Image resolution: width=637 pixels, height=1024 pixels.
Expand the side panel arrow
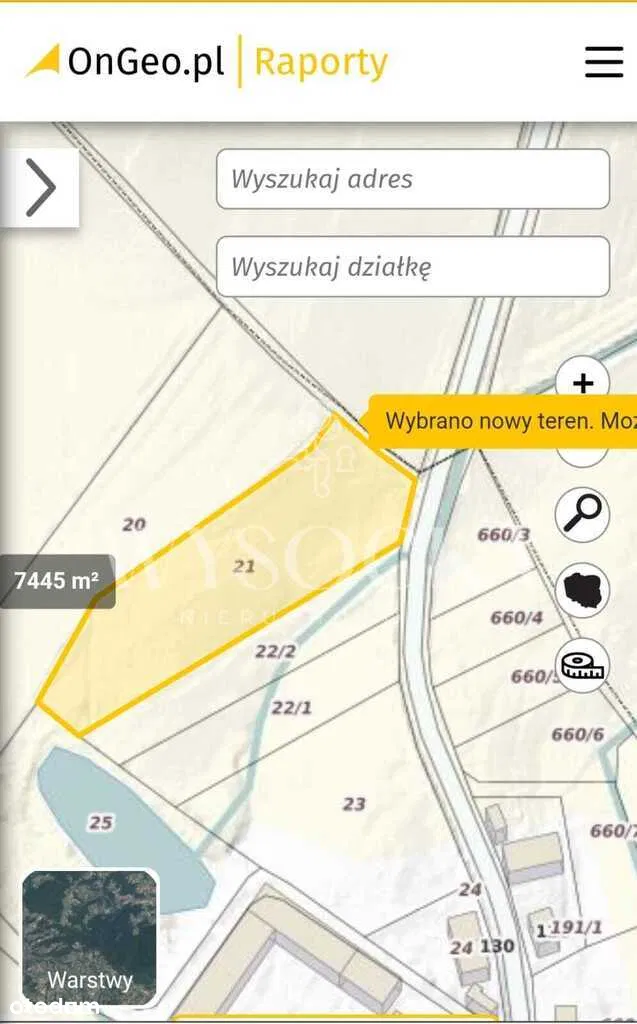coord(40,187)
